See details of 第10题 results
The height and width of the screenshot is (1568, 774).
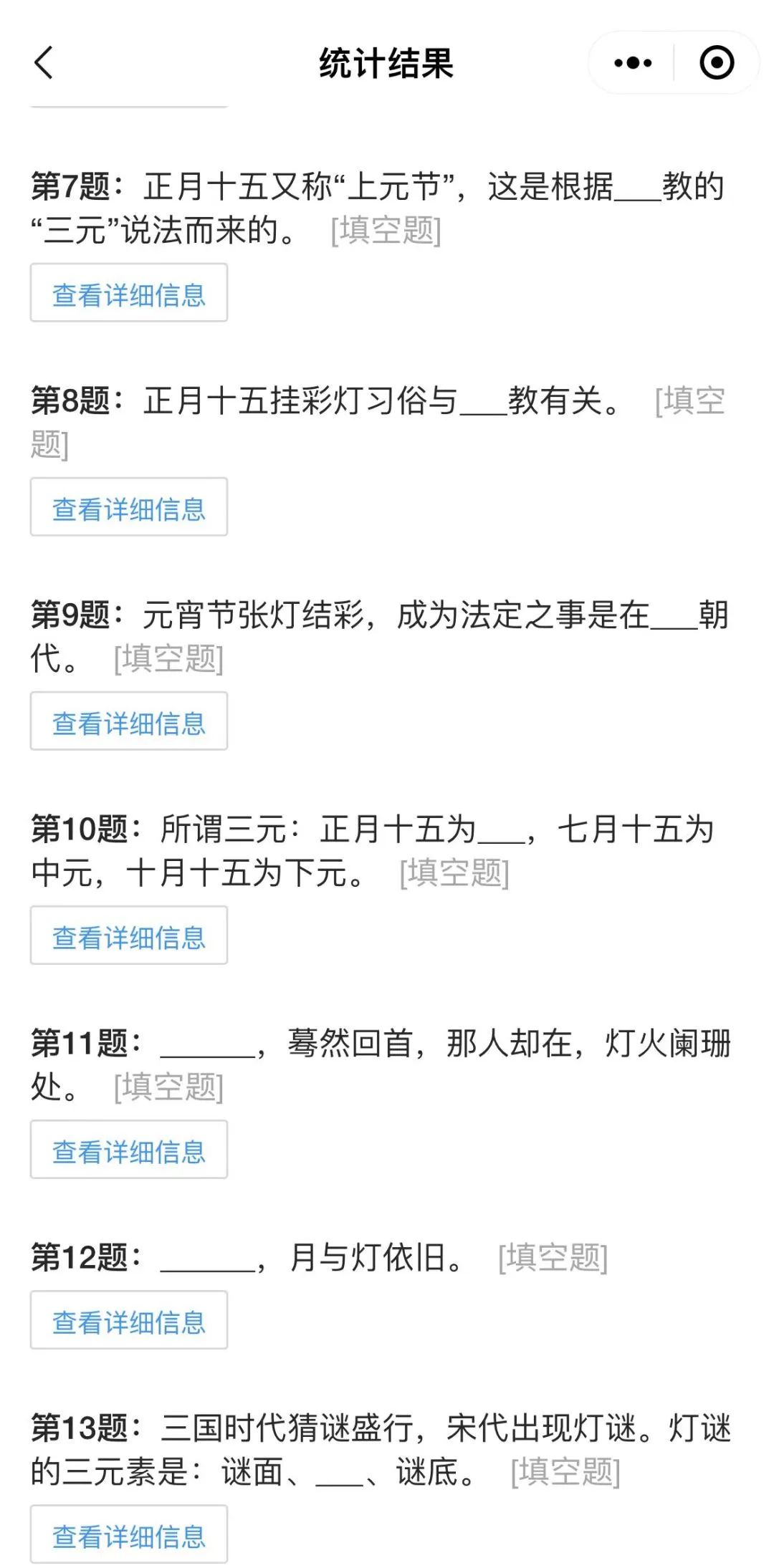pos(129,935)
